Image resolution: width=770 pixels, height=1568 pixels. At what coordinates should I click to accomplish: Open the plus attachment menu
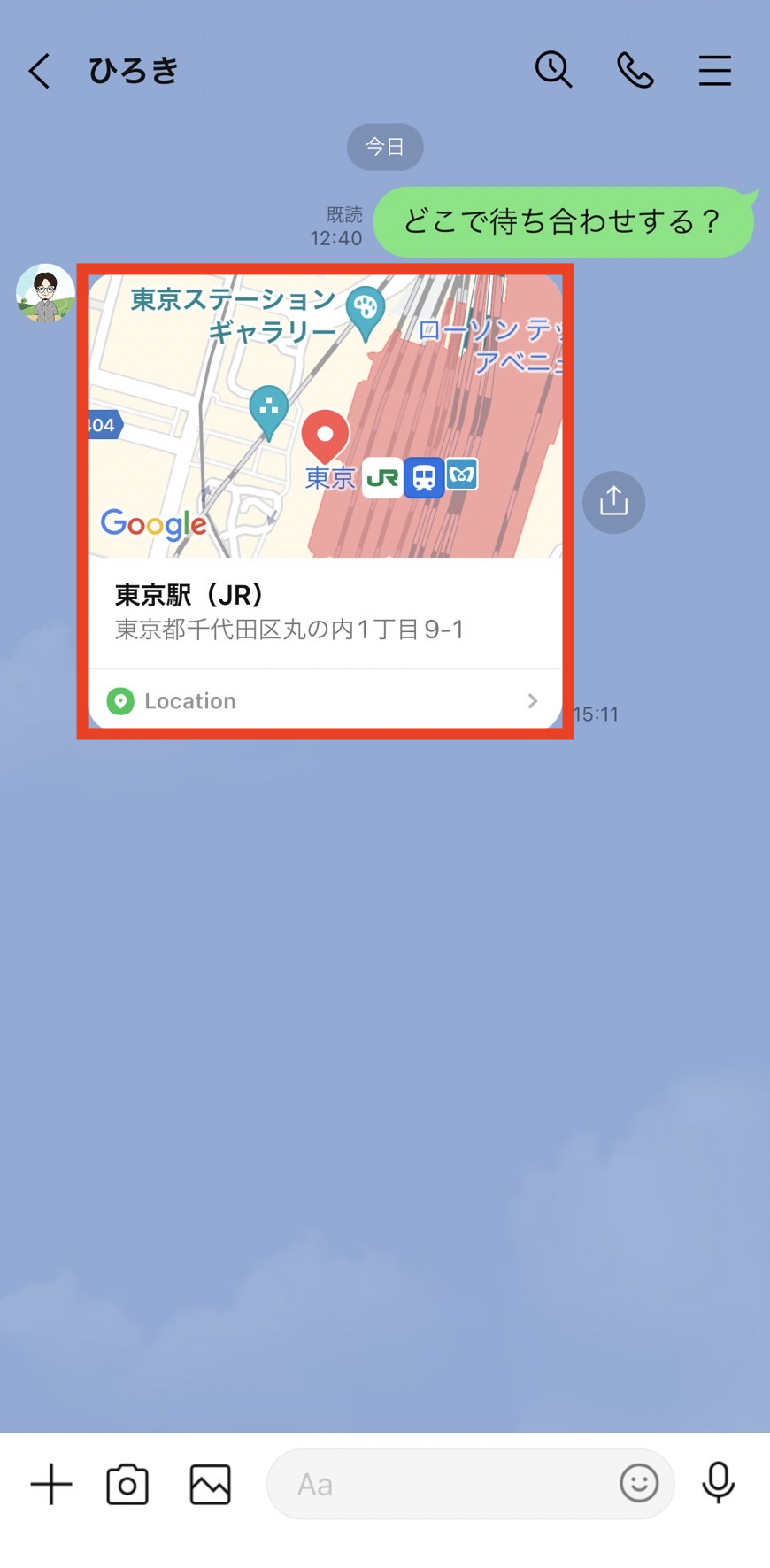[51, 1484]
